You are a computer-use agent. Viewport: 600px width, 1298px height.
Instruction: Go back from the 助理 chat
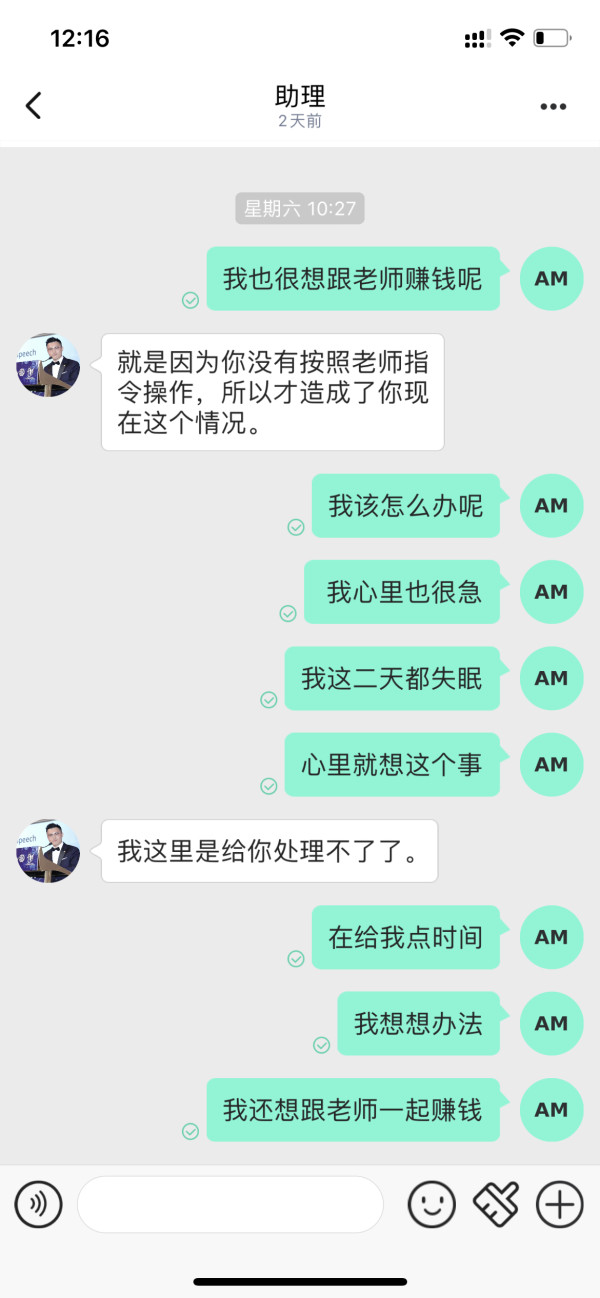[x=34, y=106]
